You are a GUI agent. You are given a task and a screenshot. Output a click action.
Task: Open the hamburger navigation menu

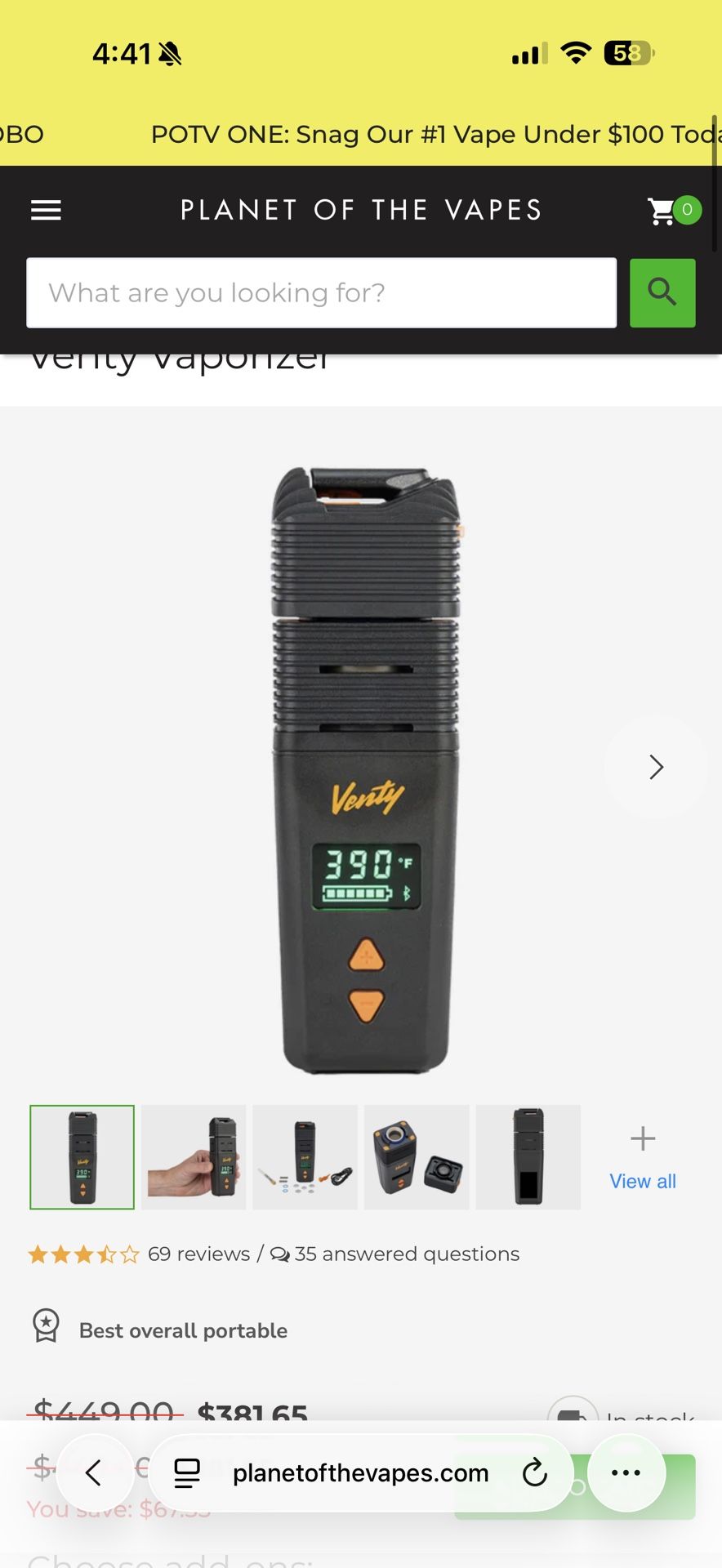point(46,211)
